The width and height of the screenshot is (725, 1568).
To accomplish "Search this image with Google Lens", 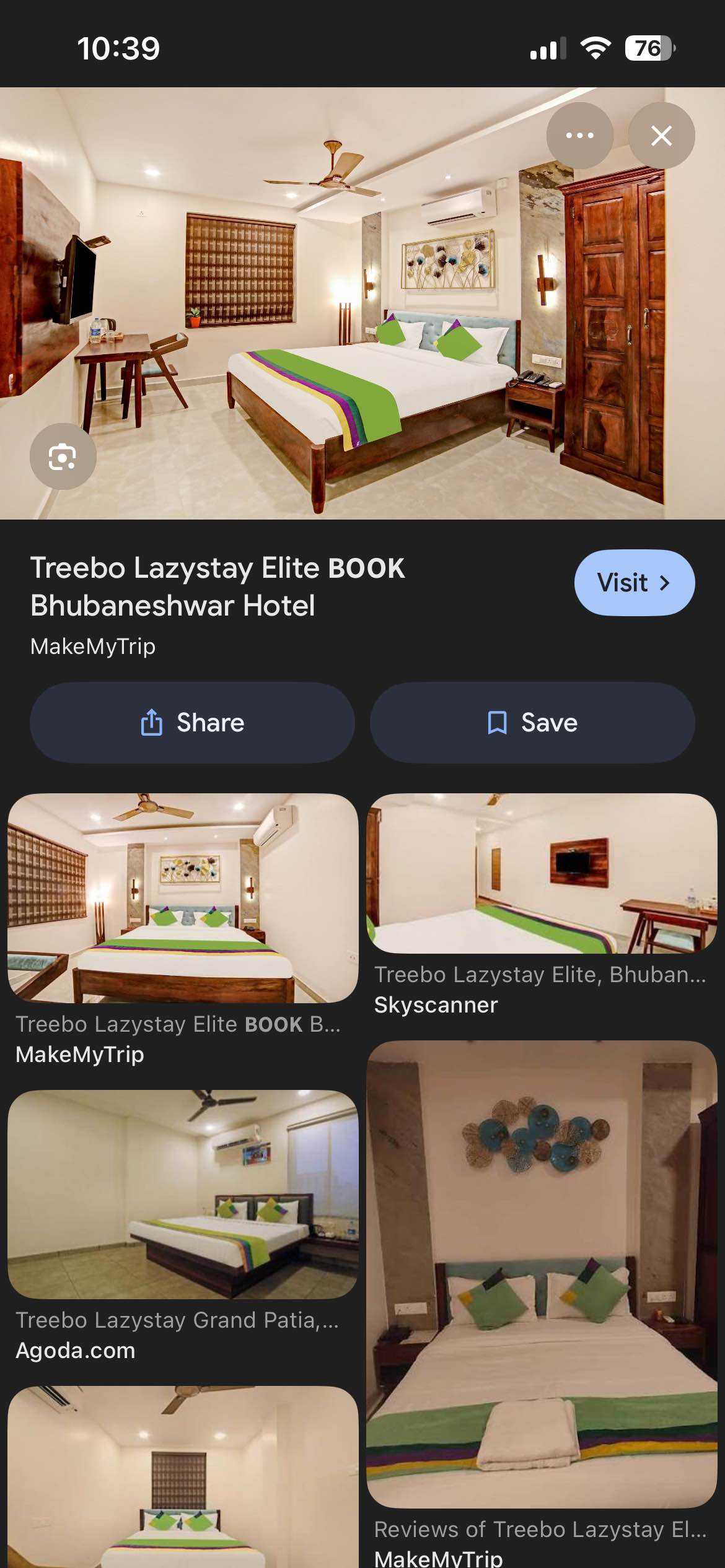I will click(63, 457).
